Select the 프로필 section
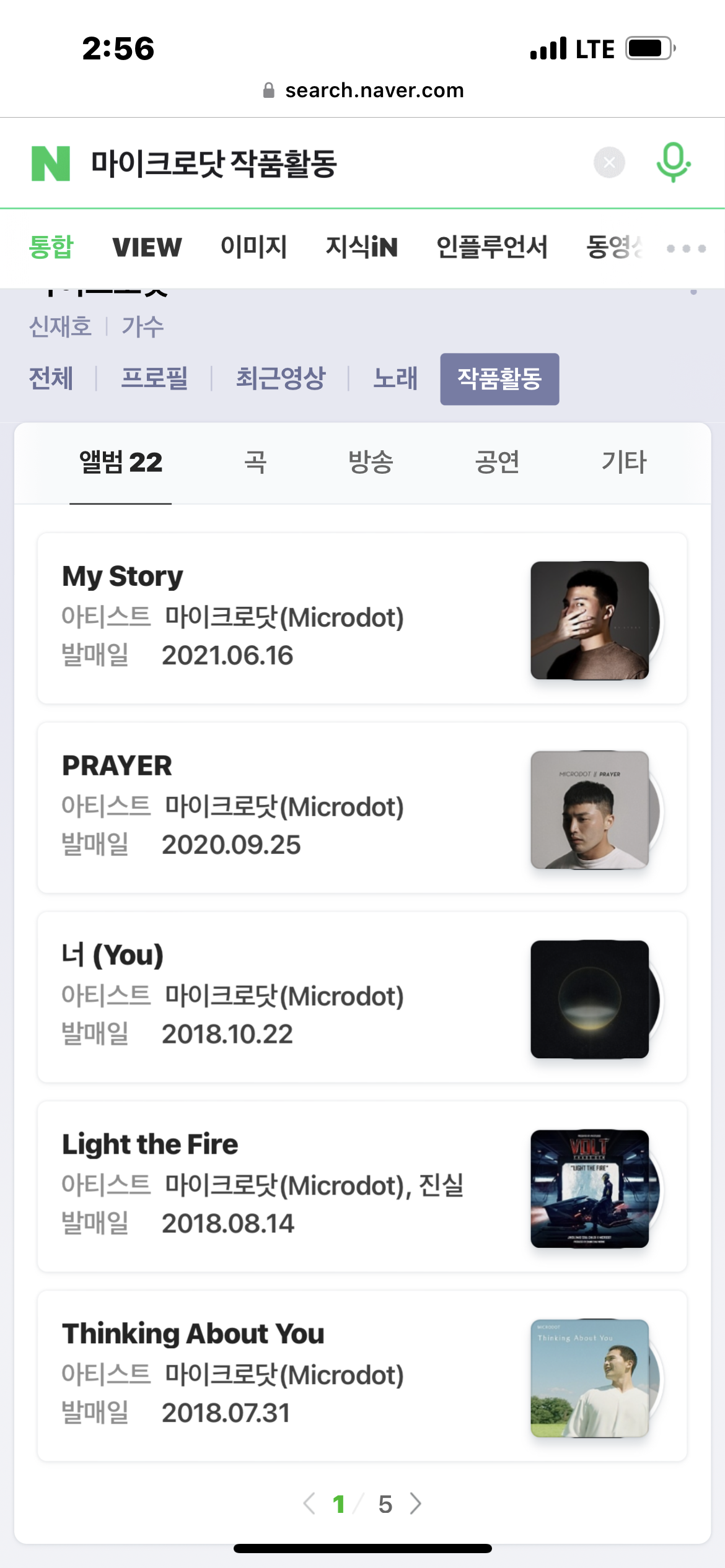The height and width of the screenshot is (1568, 725). coord(154,378)
